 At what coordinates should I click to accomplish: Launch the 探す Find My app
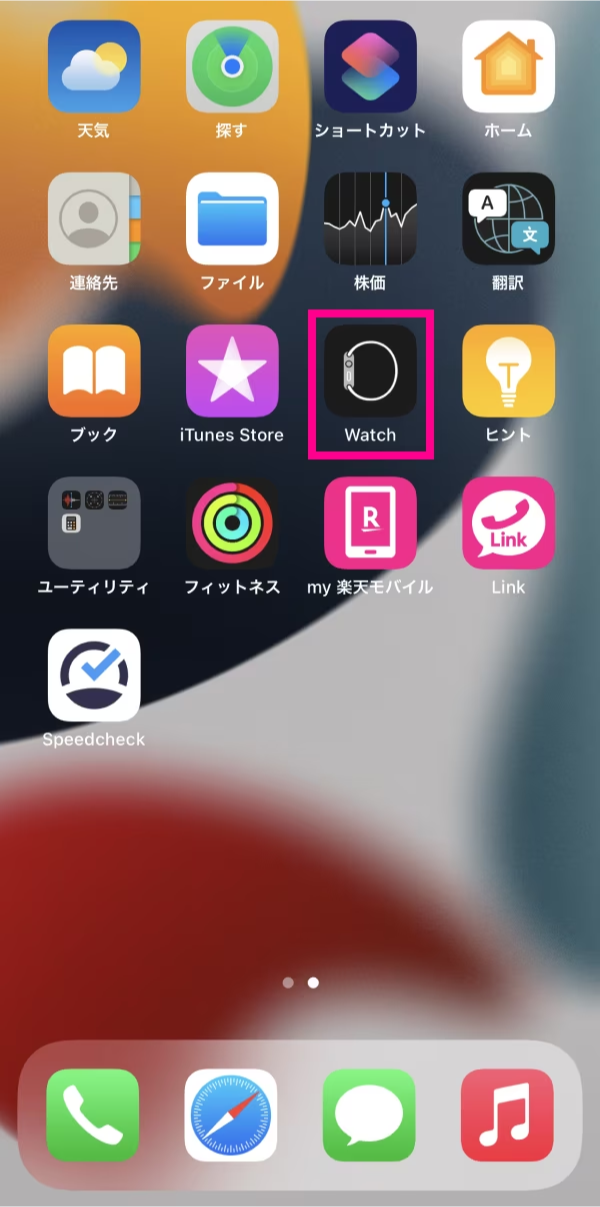(232, 67)
